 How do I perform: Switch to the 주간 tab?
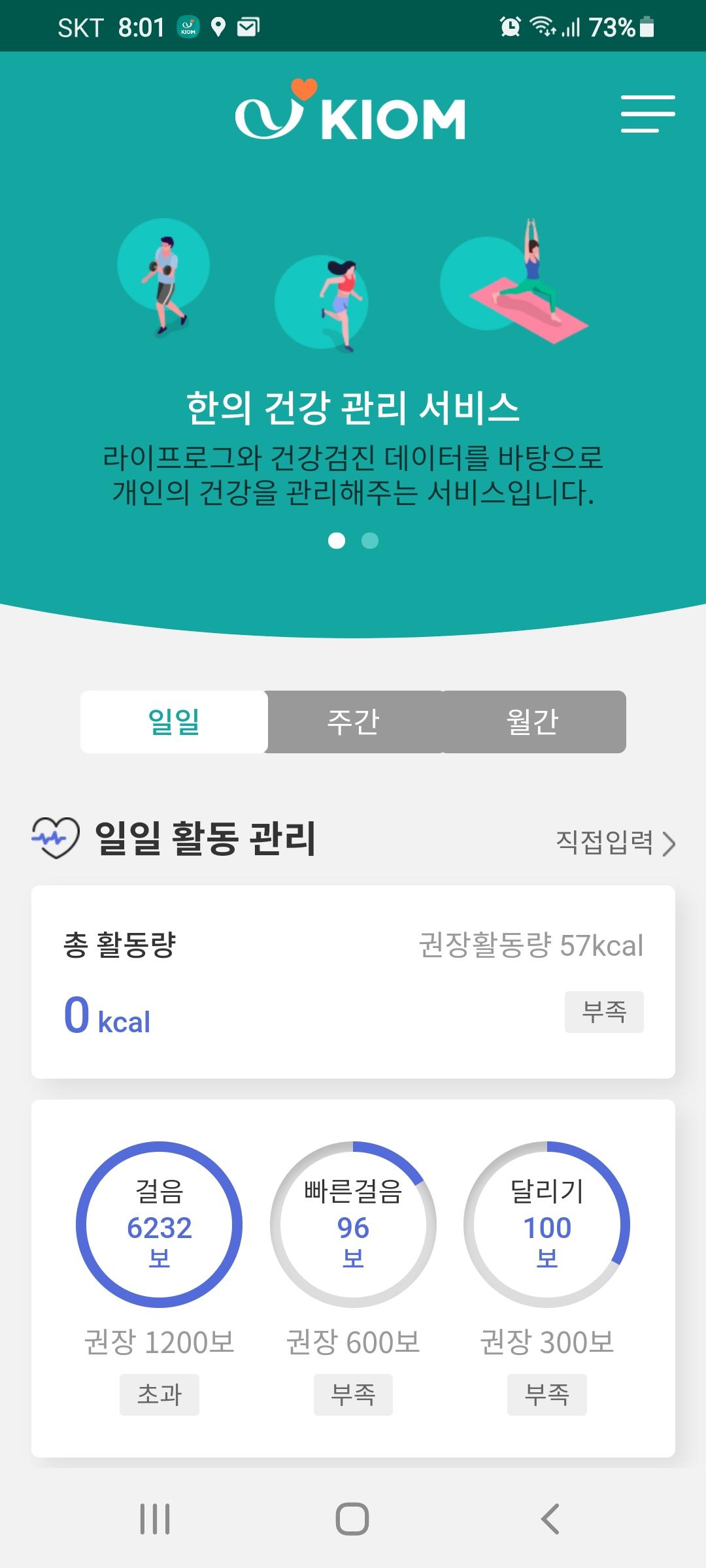pyautogui.click(x=354, y=722)
